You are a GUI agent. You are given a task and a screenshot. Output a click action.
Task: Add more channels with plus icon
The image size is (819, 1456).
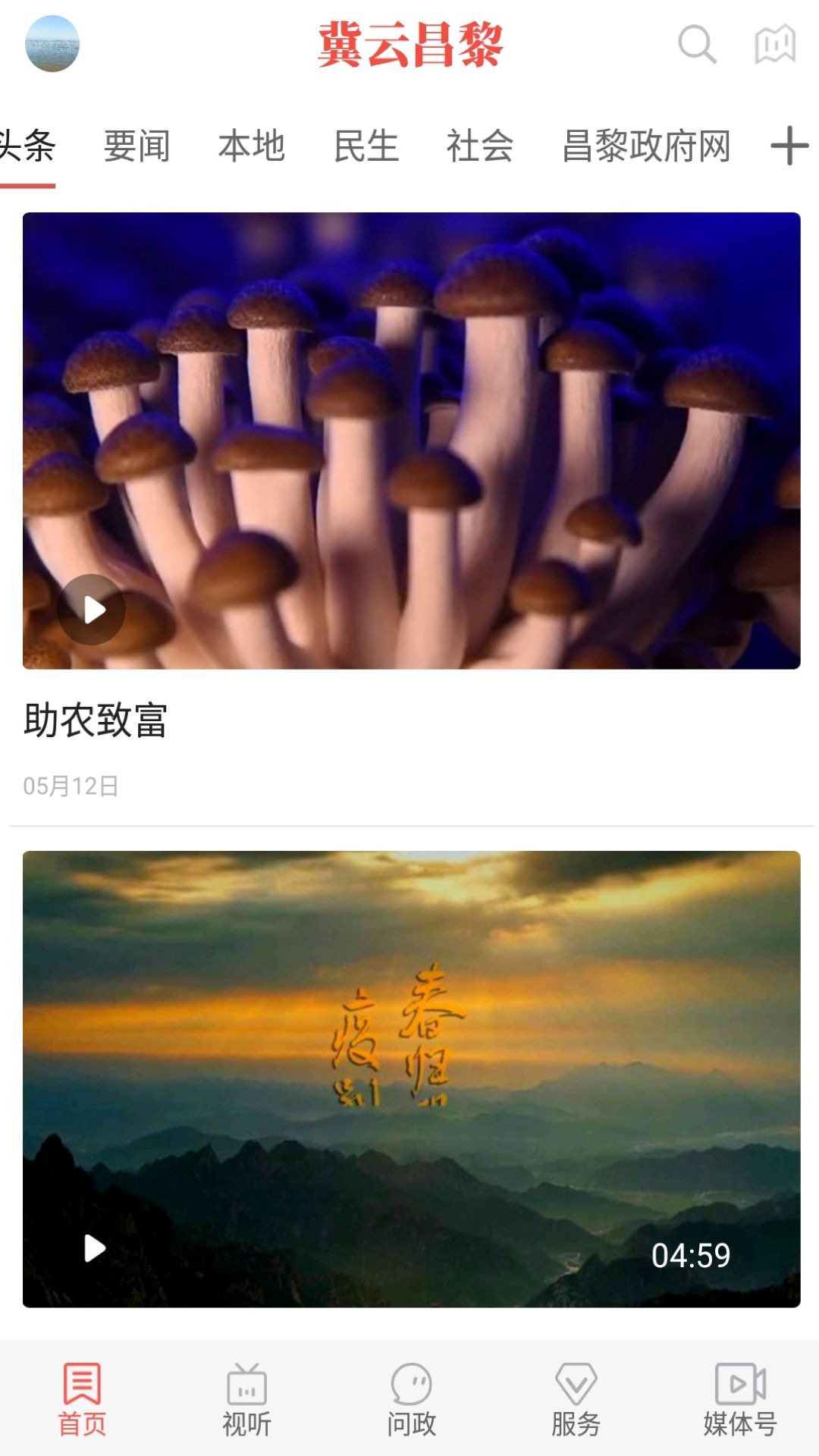(789, 146)
